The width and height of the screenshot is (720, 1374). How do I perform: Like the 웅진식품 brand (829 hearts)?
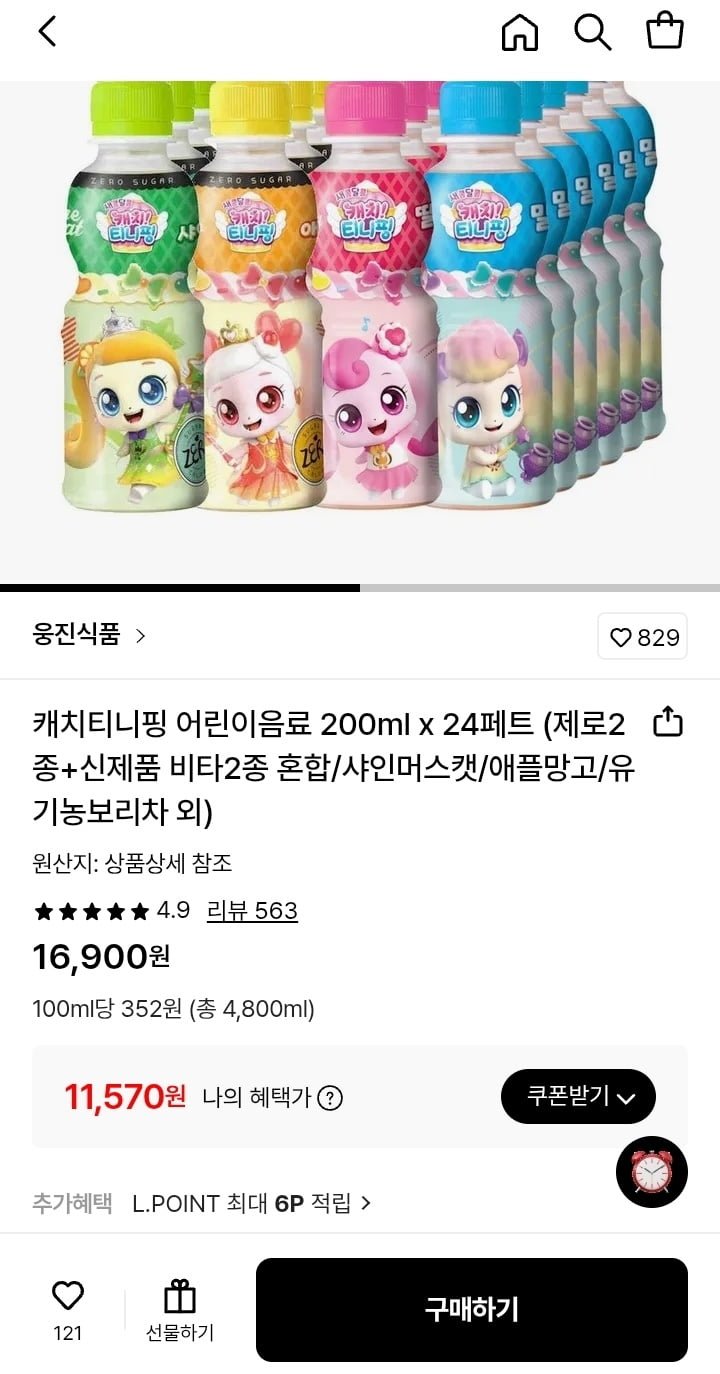click(643, 637)
